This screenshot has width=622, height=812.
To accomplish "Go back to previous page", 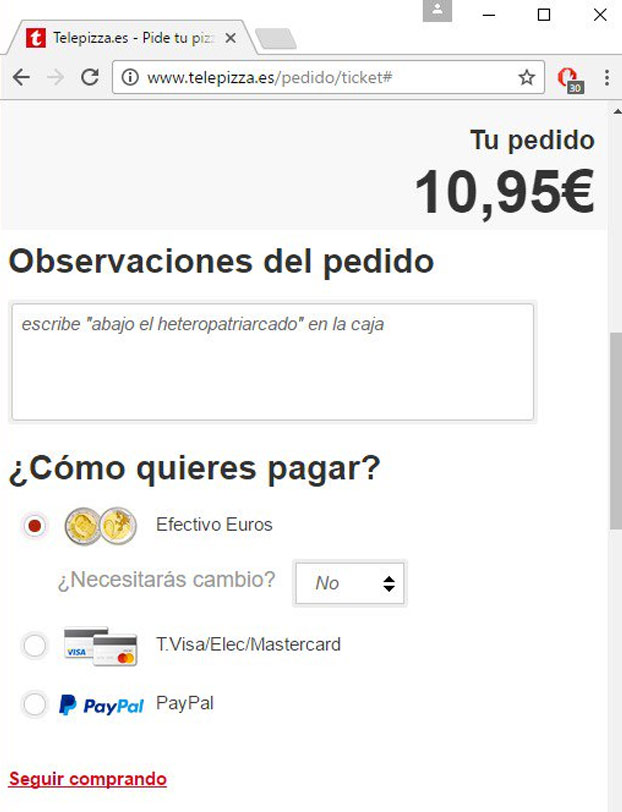I will tap(21, 77).
